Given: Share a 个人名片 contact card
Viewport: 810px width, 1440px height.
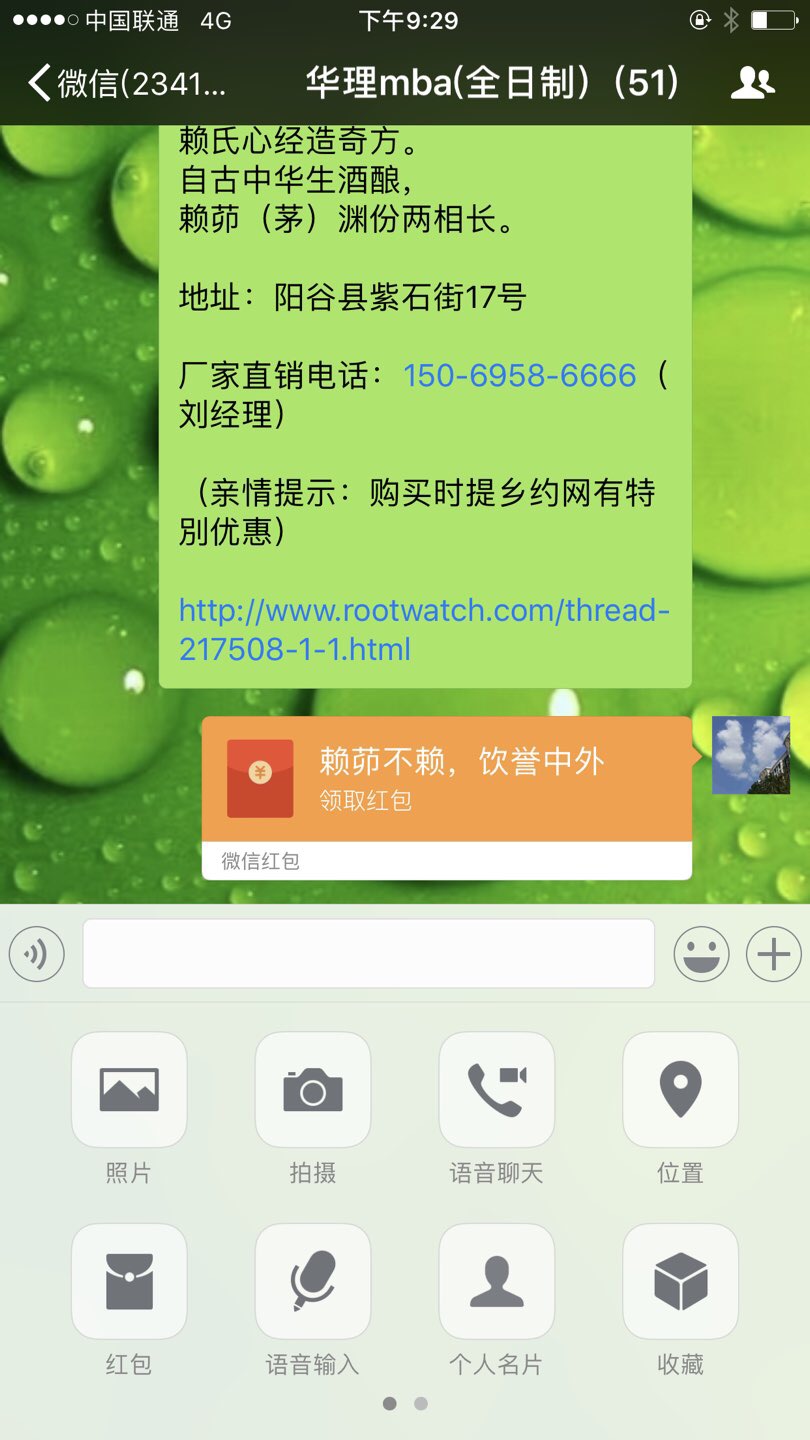Looking at the screenshot, I should 497,1281.
